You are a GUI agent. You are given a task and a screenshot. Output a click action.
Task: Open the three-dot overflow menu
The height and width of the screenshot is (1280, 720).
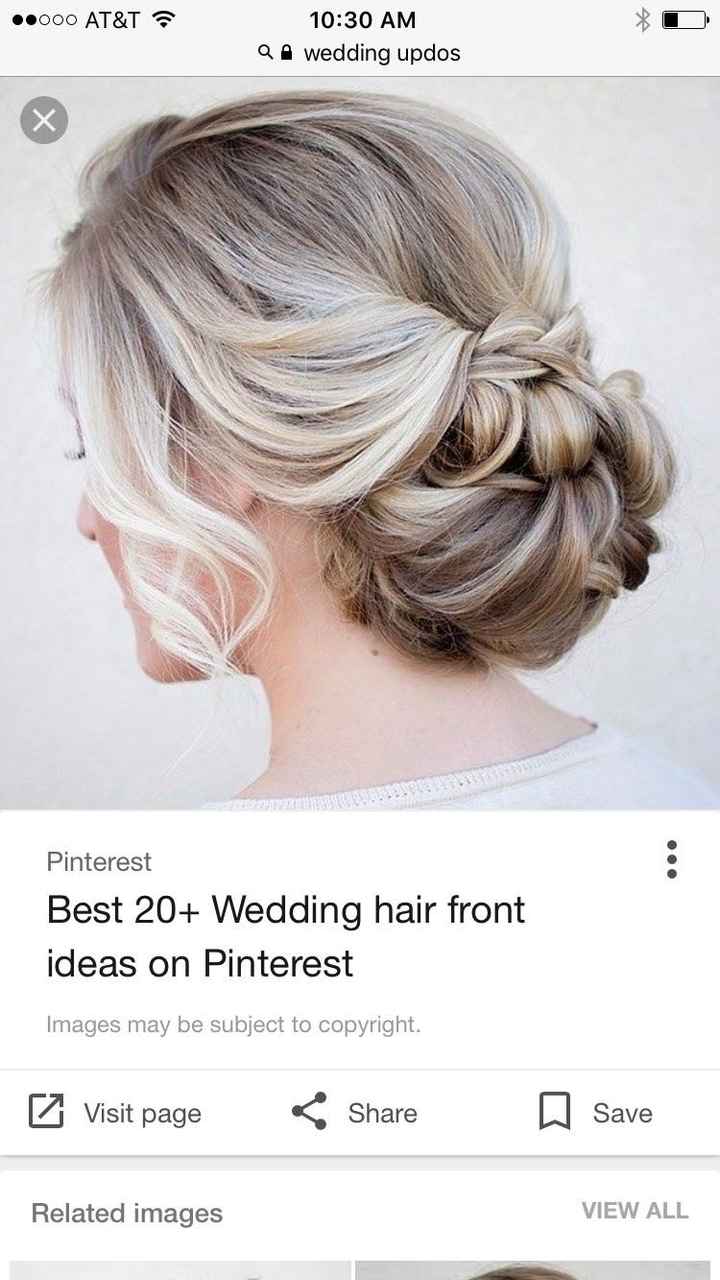(x=672, y=858)
